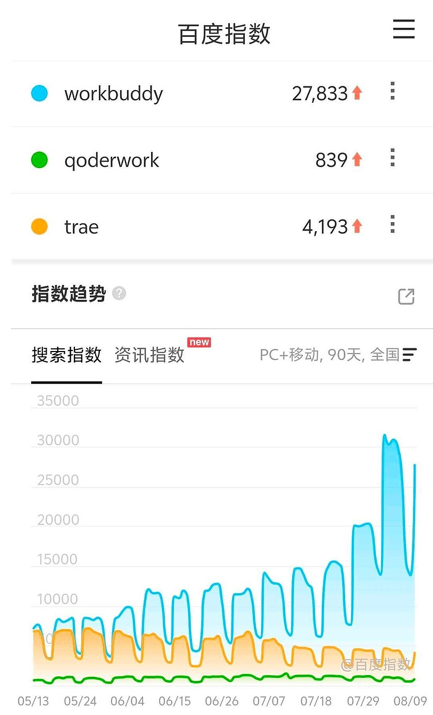Open more options for trae keyword
Screen dimensions: 433x715
point(392,224)
